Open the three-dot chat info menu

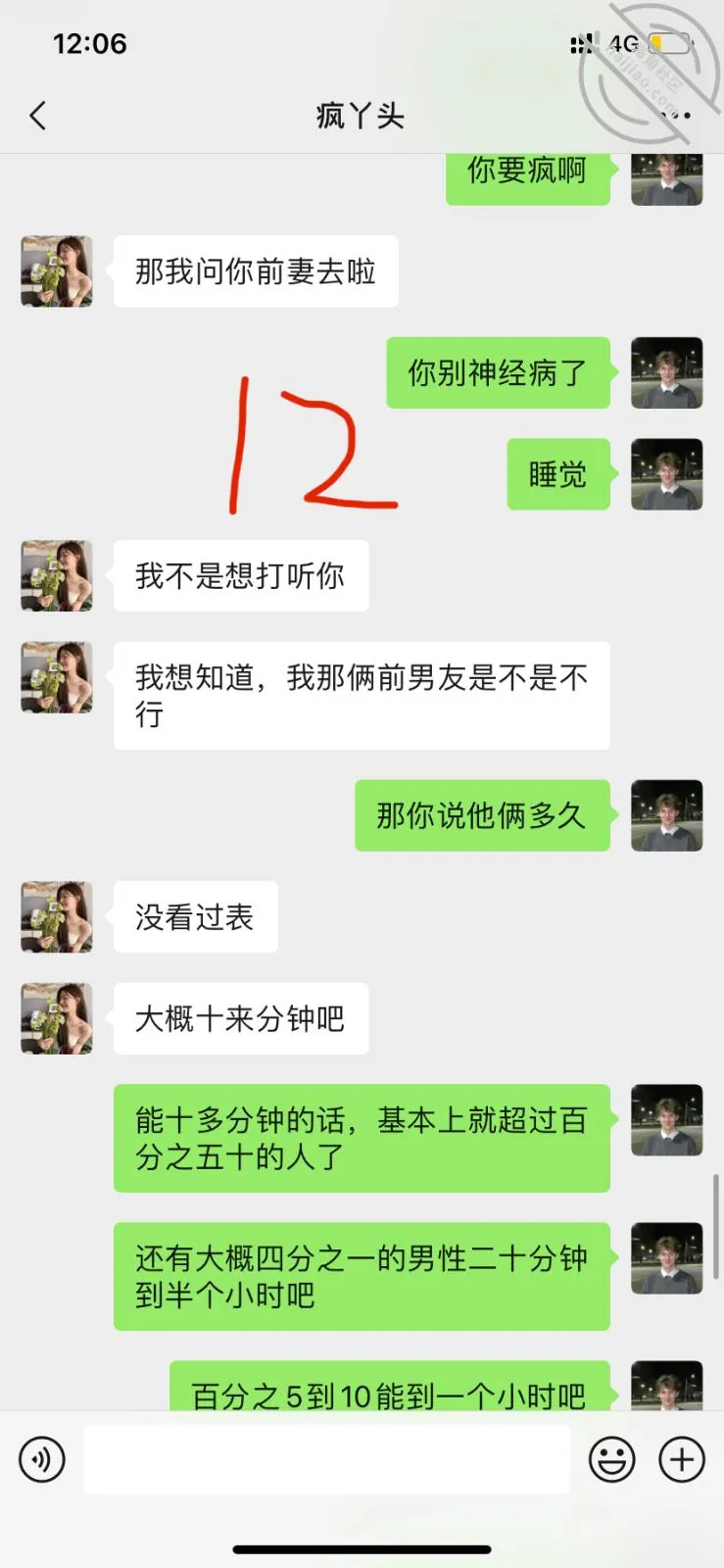[x=676, y=116]
